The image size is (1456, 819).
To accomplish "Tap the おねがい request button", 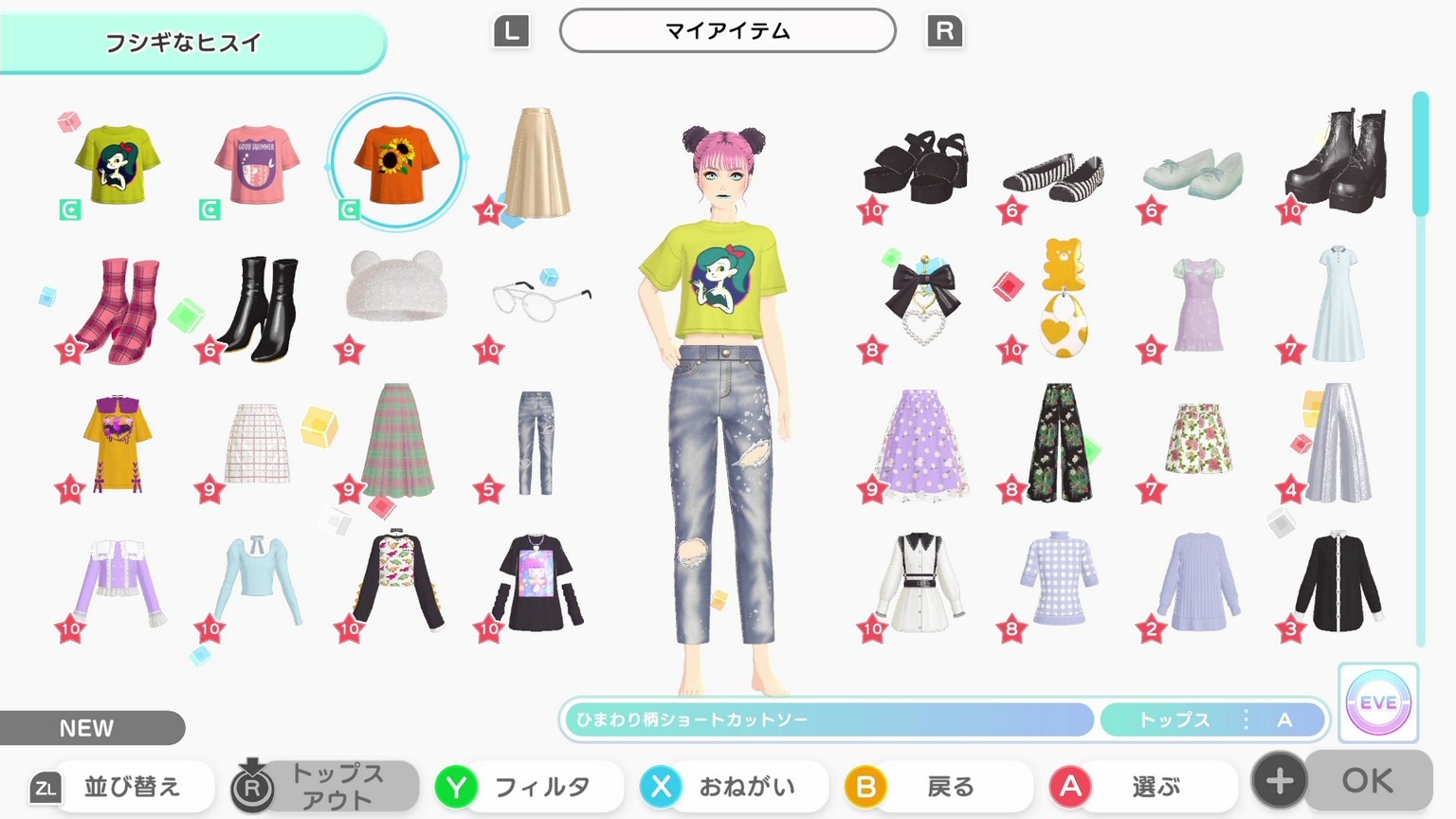I will (x=746, y=787).
